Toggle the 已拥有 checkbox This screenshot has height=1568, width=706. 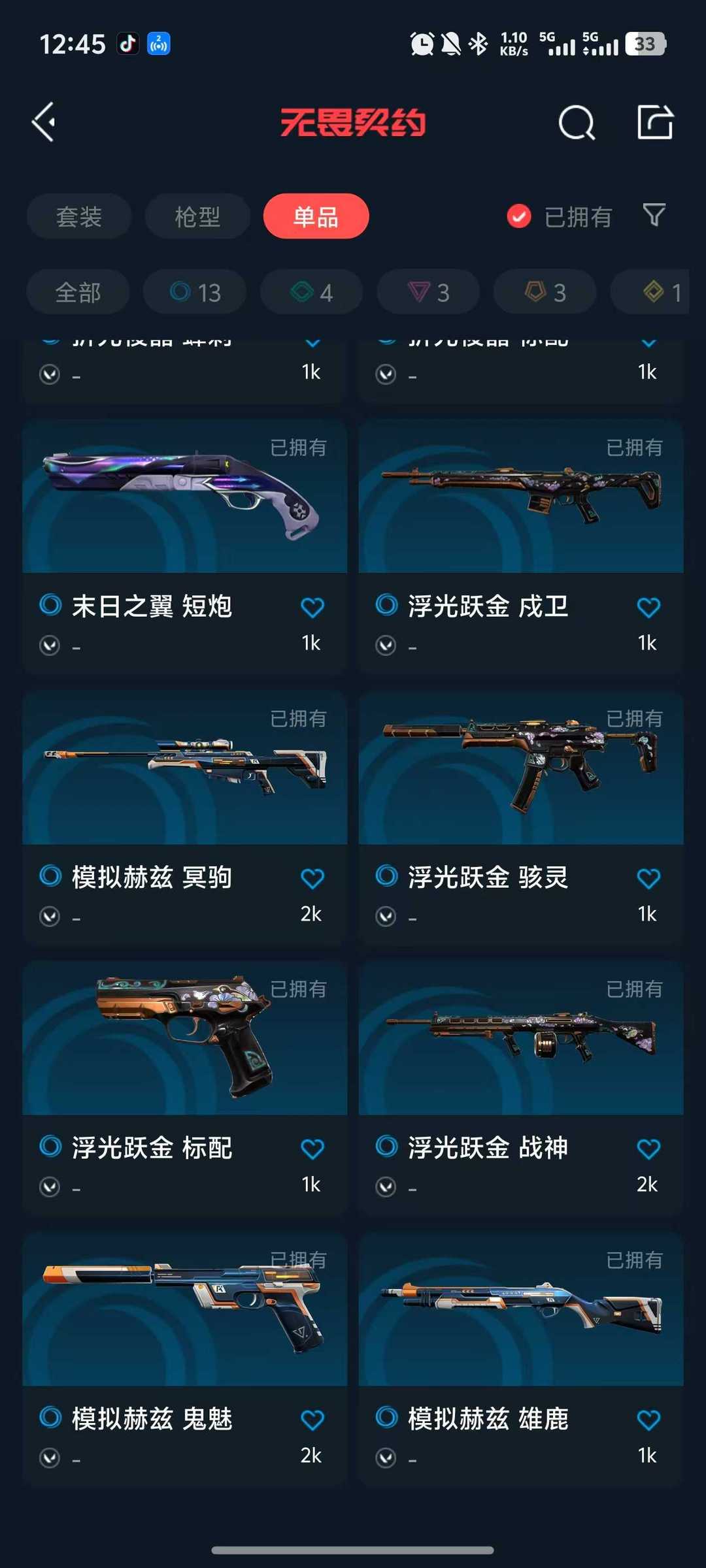(x=519, y=216)
